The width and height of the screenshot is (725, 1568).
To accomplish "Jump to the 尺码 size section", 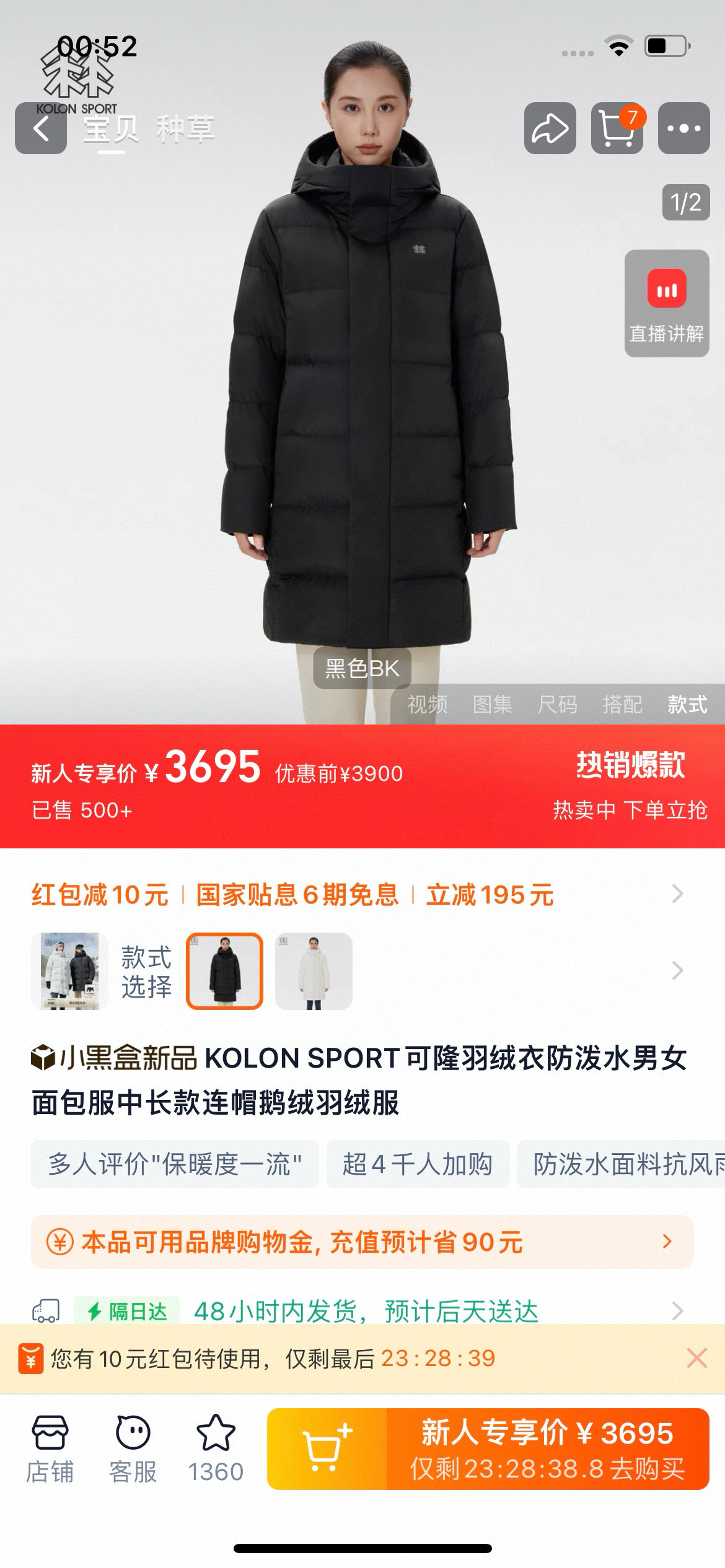I will 558,705.
